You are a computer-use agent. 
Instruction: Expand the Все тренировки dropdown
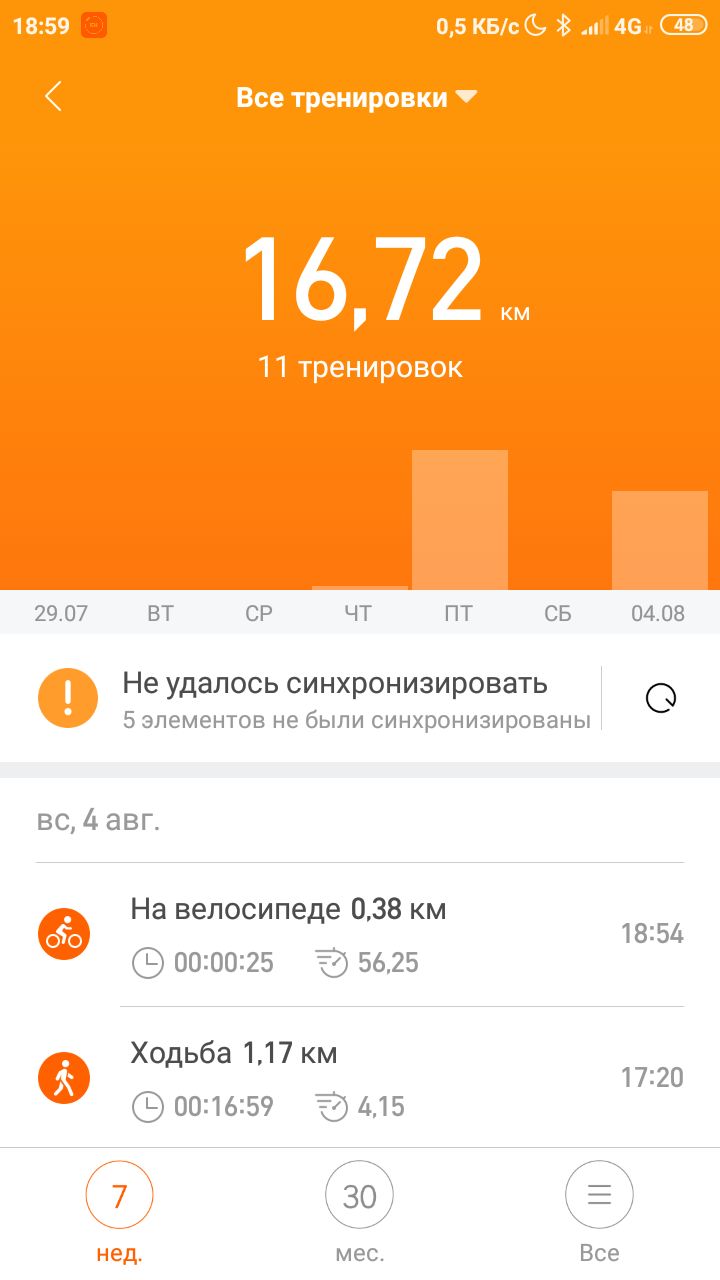click(x=357, y=98)
